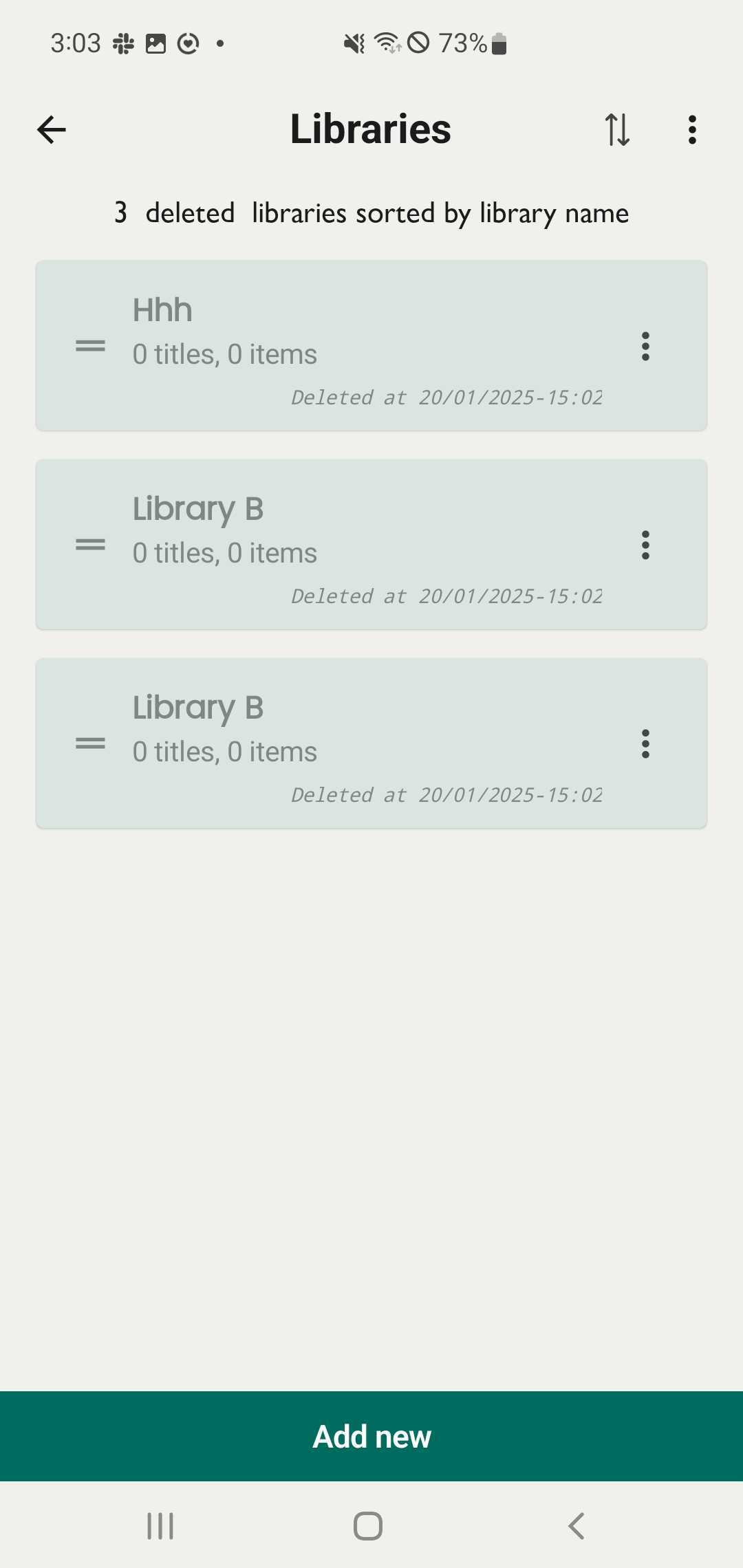Open the recent apps view
The width and height of the screenshot is (743, 1568).
click(160, 1525)
